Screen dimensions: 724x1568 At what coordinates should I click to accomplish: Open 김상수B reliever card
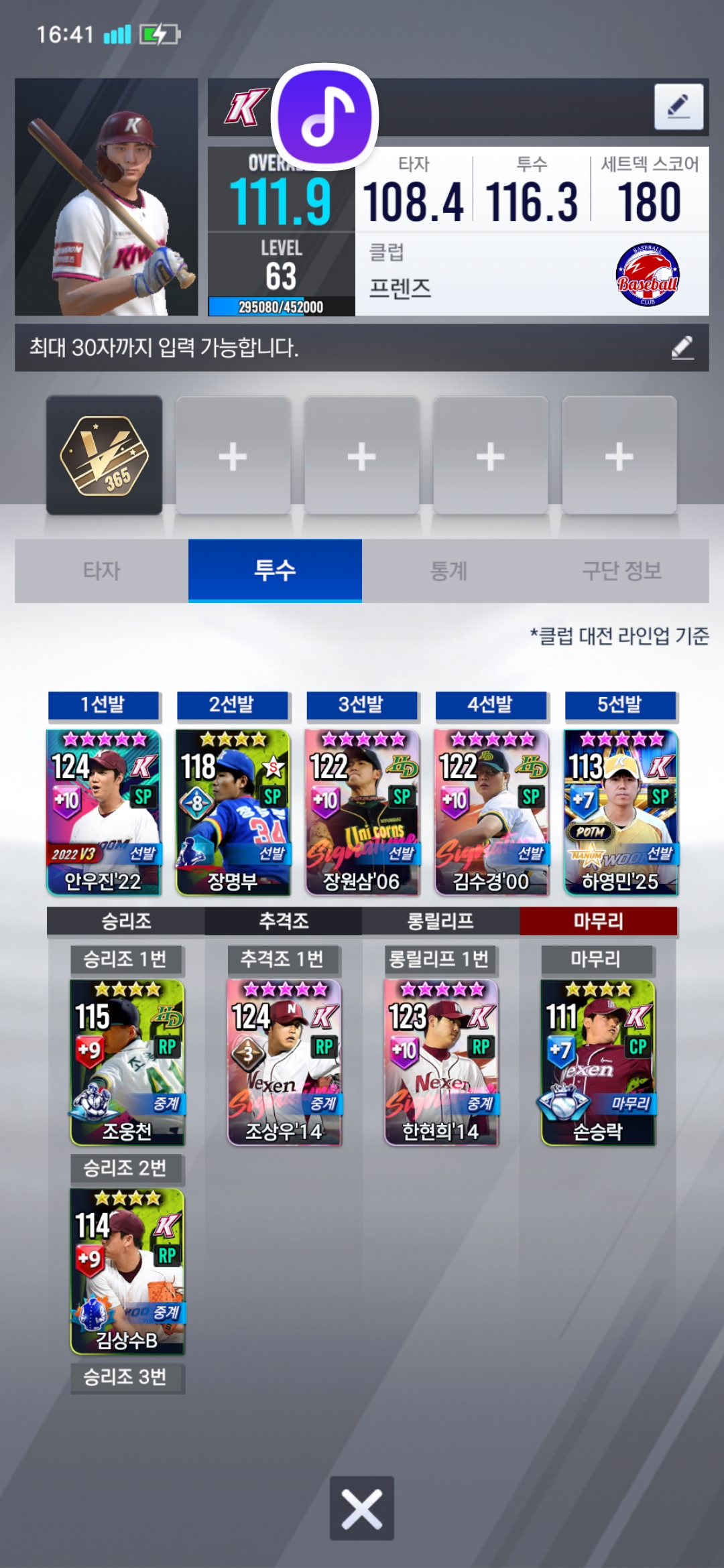[x=127, y=1271]
